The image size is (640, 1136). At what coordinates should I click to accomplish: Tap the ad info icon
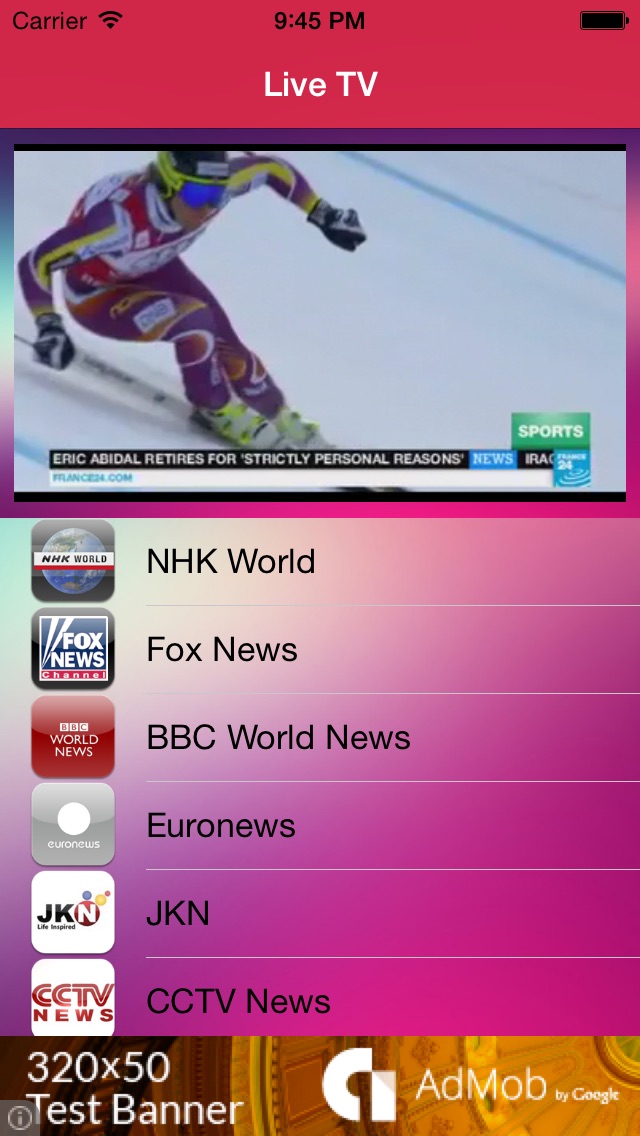click(19, 1119)
